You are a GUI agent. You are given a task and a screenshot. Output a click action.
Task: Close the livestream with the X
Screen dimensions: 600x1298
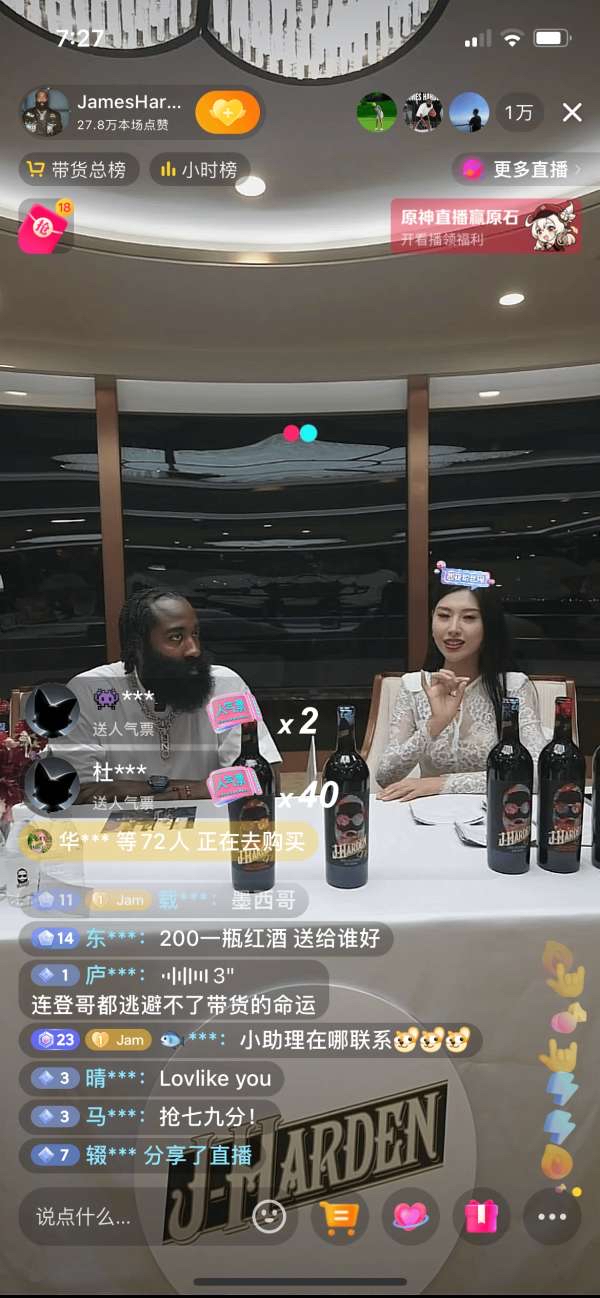(x=572, y=113)
